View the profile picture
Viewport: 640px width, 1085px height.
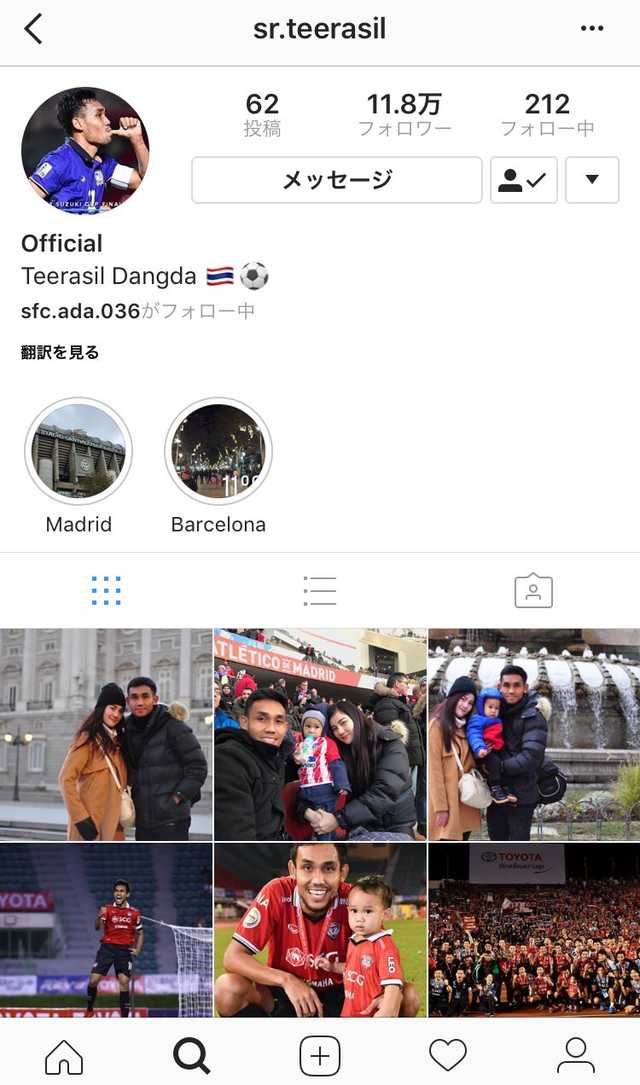[85, 150]
